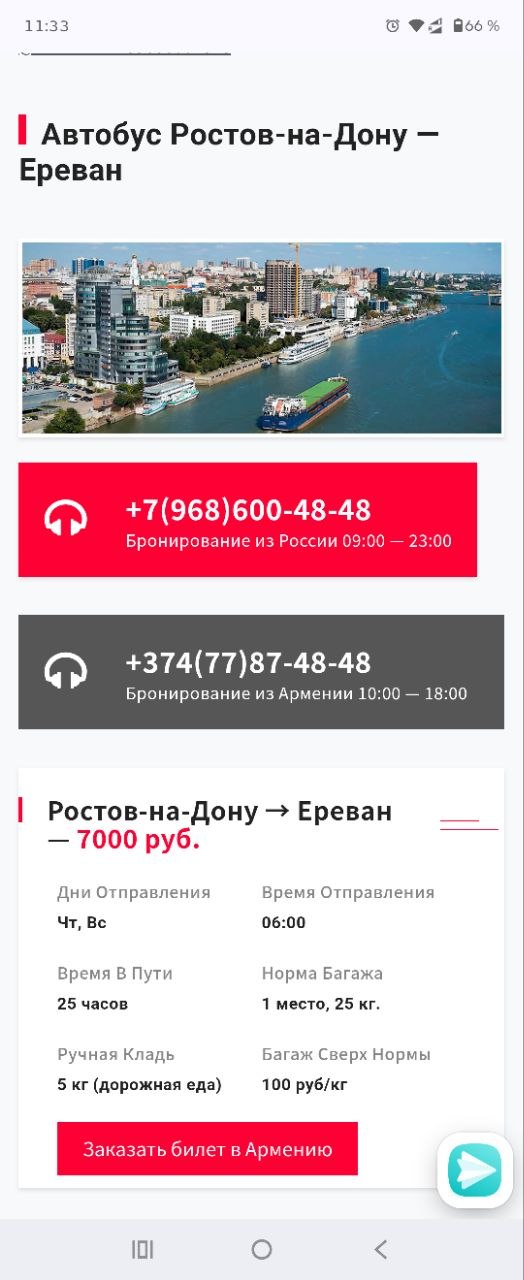The height and width of the screenshot is (1280, 524).
Task: Open the recent apps view
Action: tap(143, 1249)
